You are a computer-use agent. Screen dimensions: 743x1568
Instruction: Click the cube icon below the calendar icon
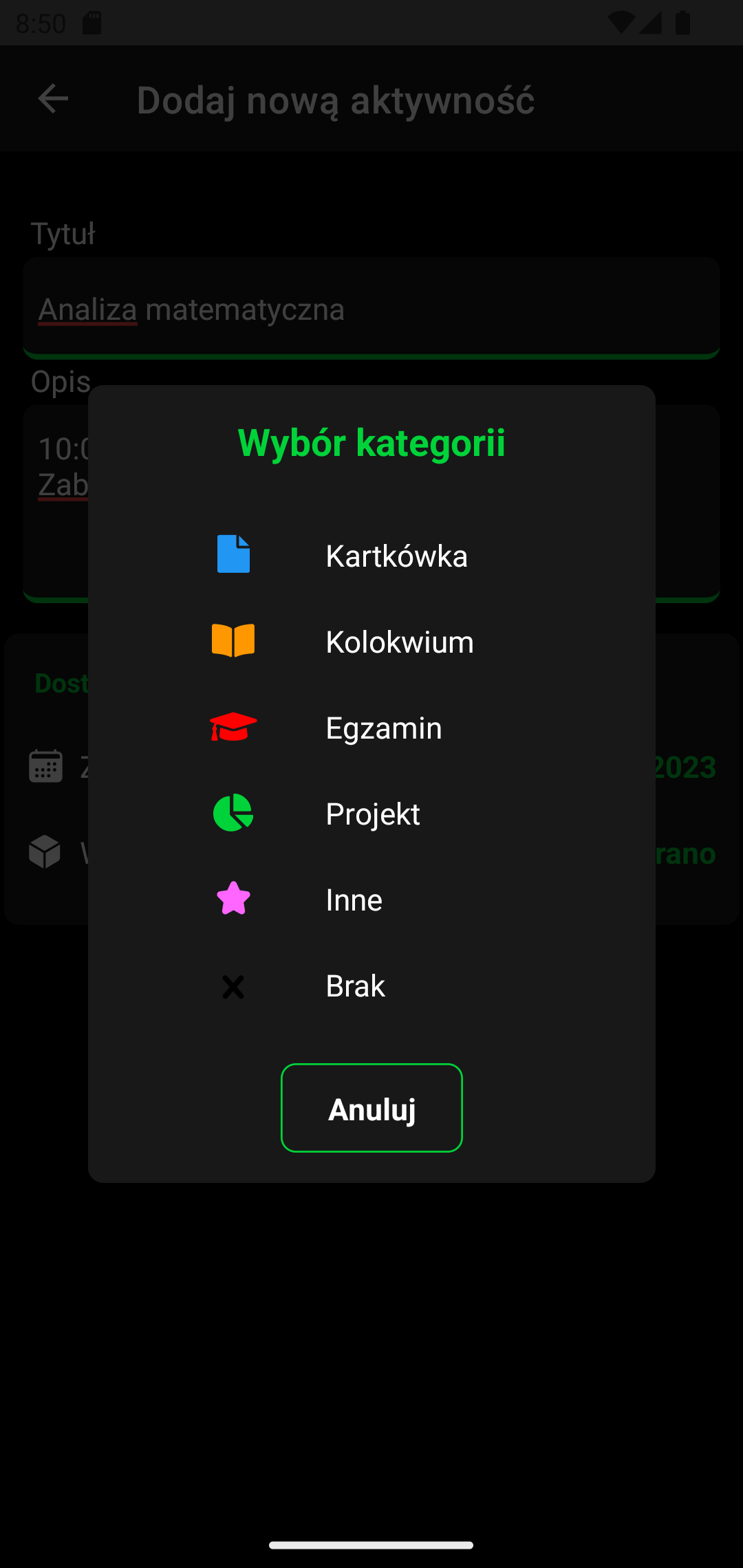45,851
